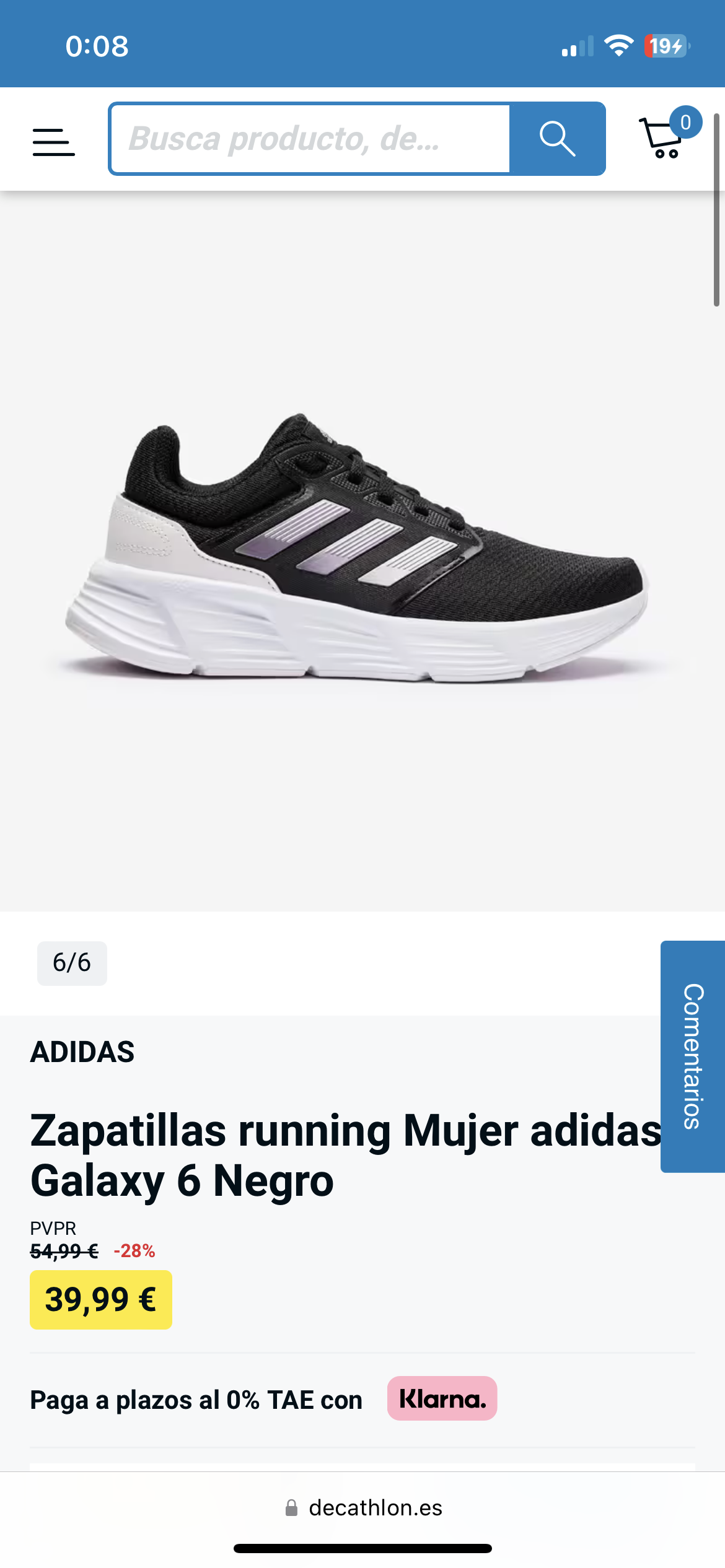Open the ADIDAS brand link
This screenshot has width=725, height=1568.
[82, 1052]
